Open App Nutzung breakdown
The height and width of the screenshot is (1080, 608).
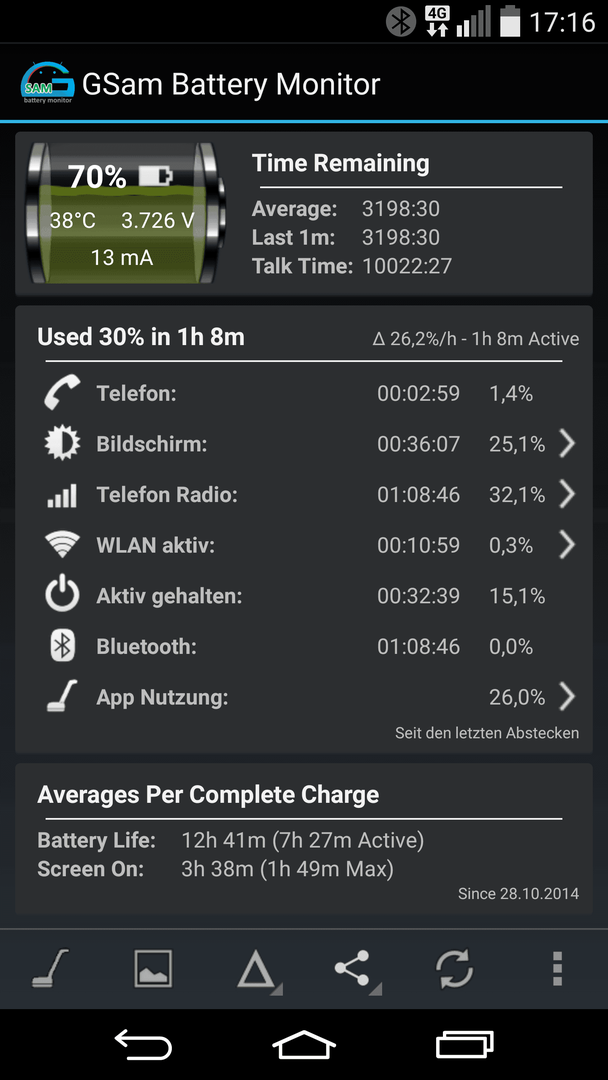tap(304, 698)
